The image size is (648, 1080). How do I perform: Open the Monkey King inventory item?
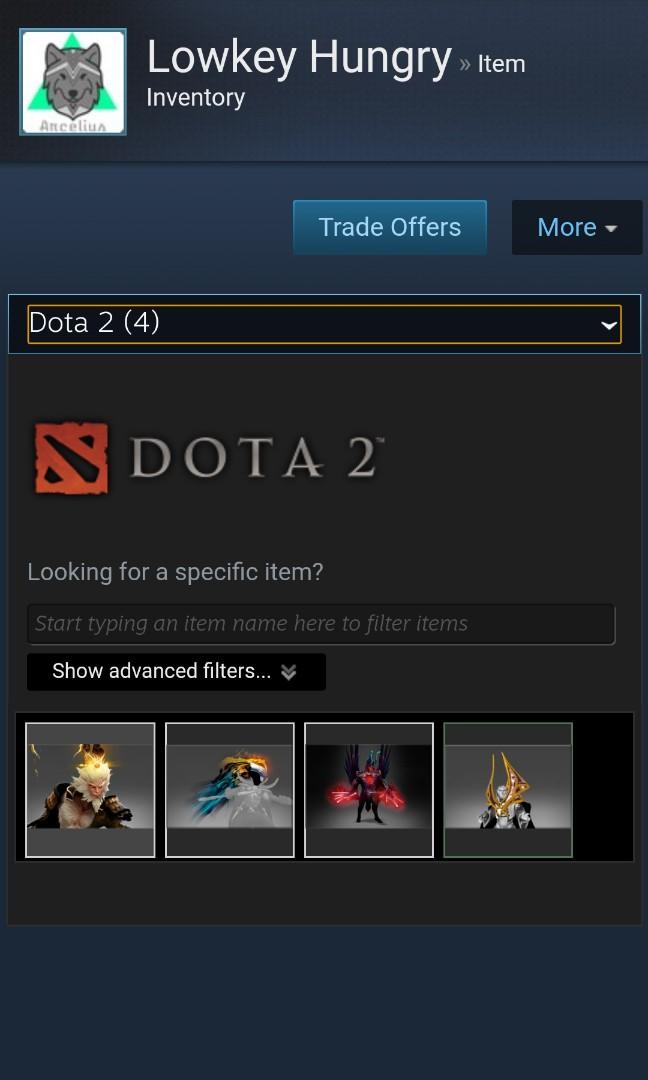90,789
